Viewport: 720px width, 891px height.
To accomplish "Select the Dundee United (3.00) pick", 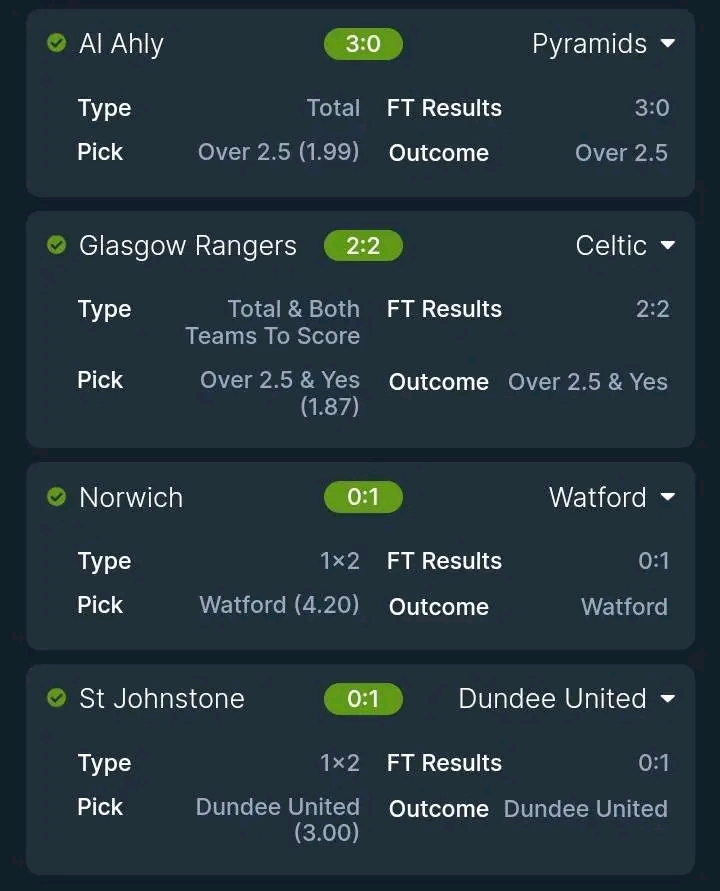I will (278, 819).
